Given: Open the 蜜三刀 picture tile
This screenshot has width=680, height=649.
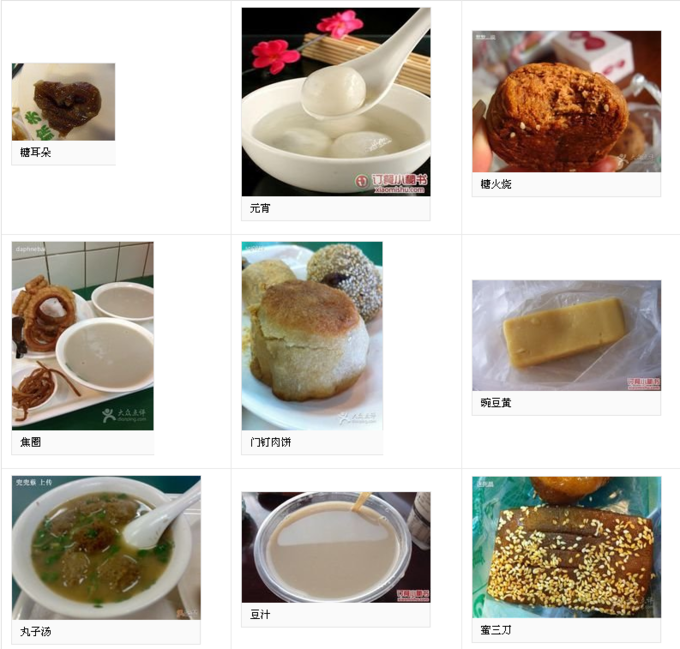Looking at the screenshot, I should [566, 548].
